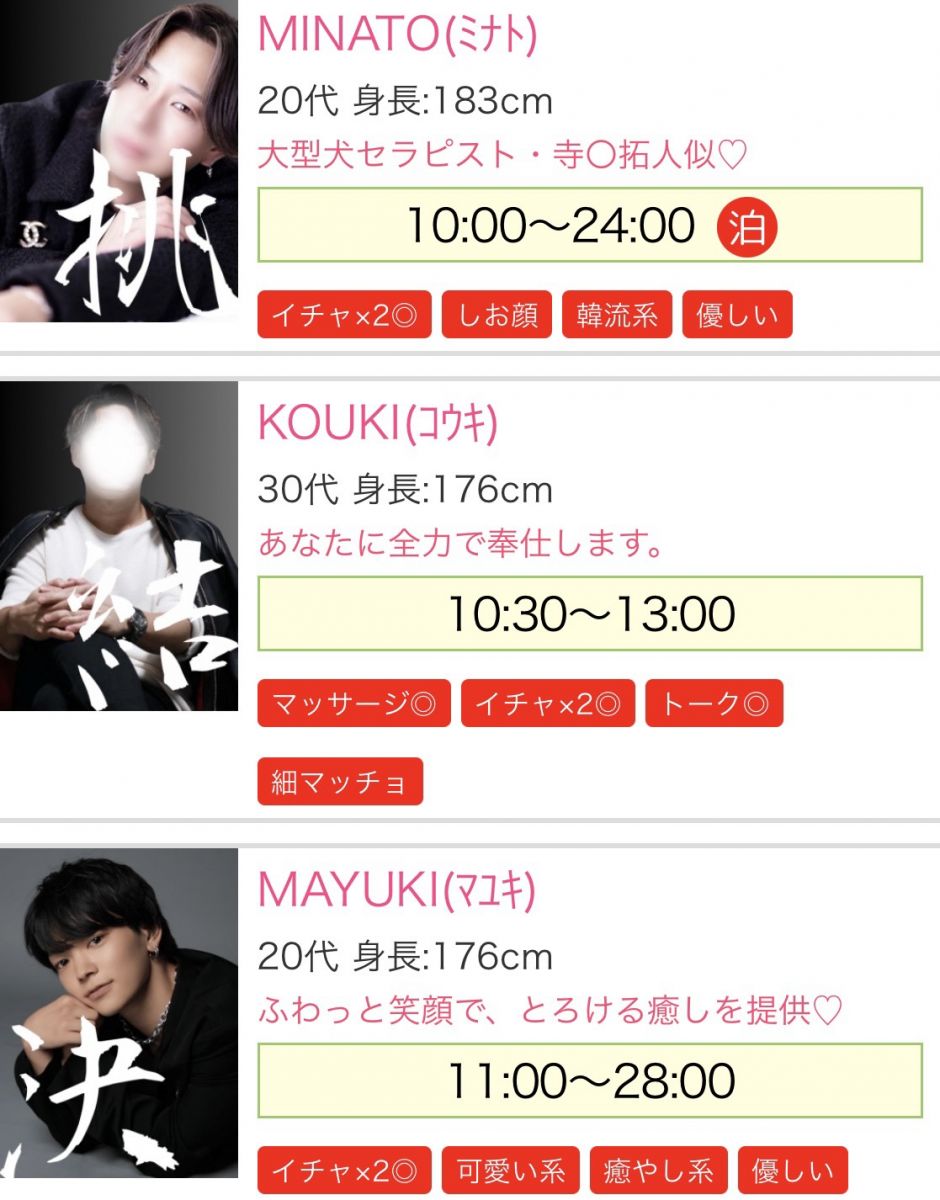Screen dimensions: 940x1200
Task: Tap MINATO's イチャ×2◎ tag
Action: coord(344,315)
